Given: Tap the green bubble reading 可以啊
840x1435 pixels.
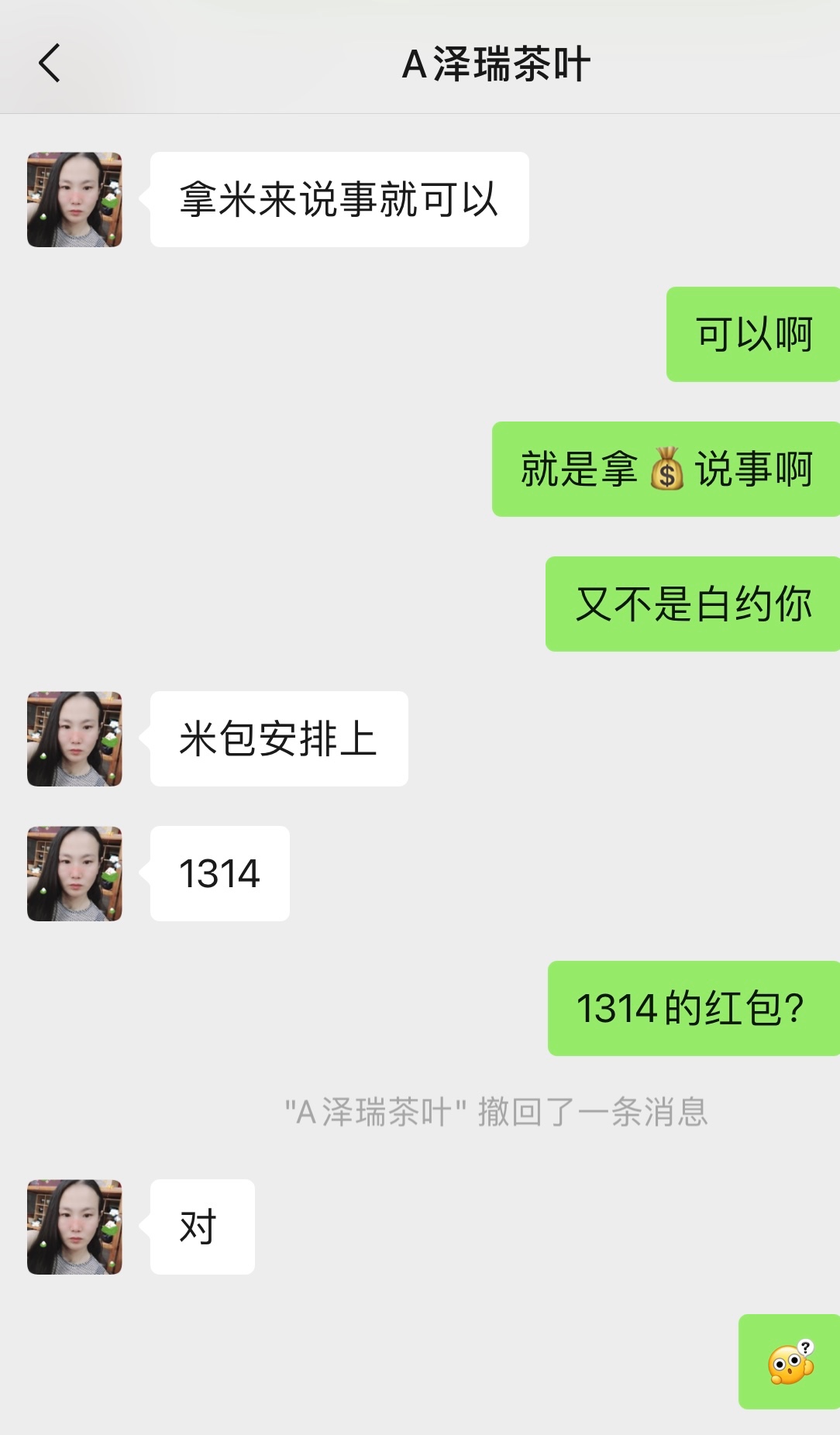Looking at the screenshot, I should point(752,335).
